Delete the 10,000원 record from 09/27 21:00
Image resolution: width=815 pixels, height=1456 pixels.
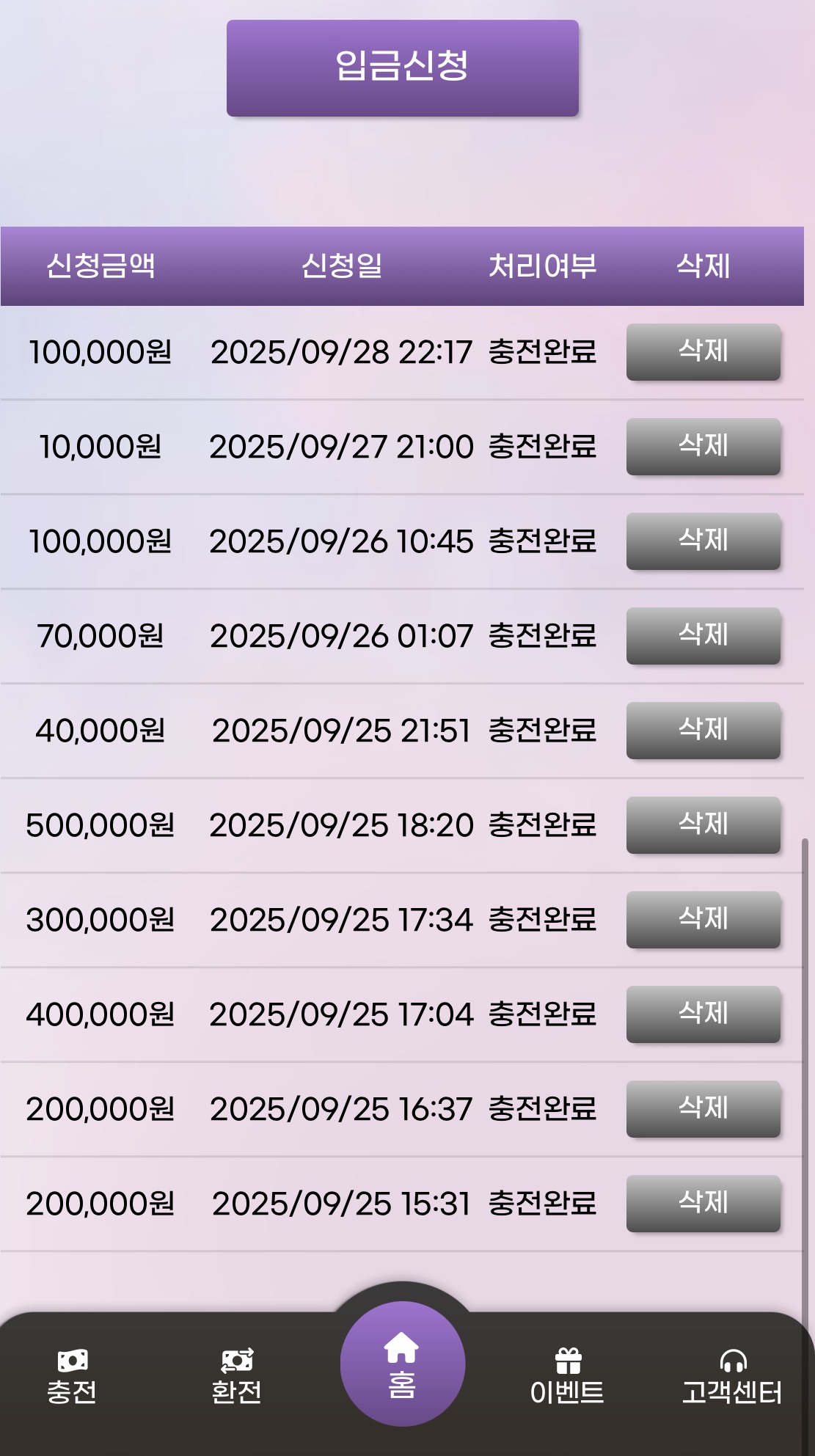703,447
